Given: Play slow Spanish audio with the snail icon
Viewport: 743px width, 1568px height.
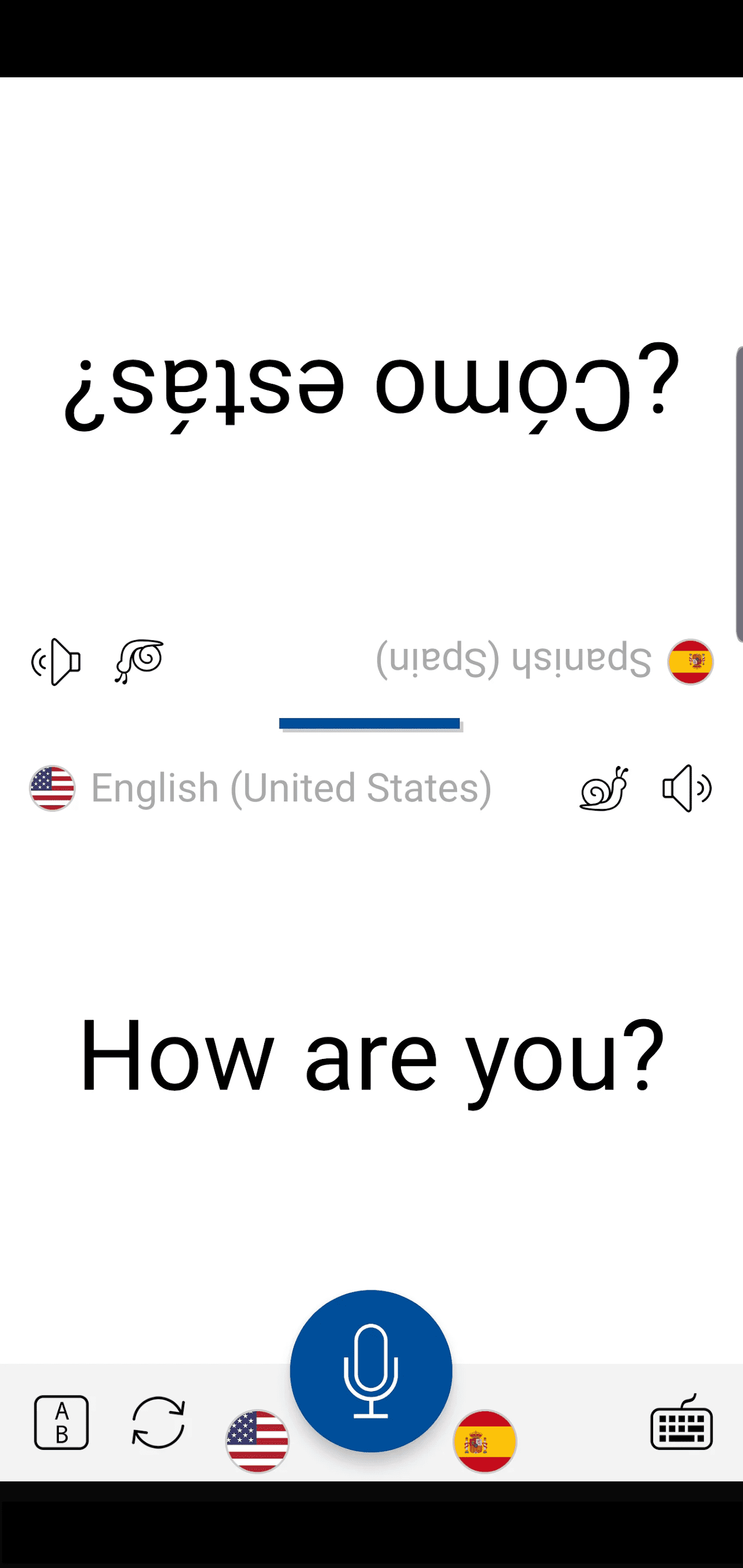Looking at the screenshot, I should pyautogui.click(x=139, y=661).
